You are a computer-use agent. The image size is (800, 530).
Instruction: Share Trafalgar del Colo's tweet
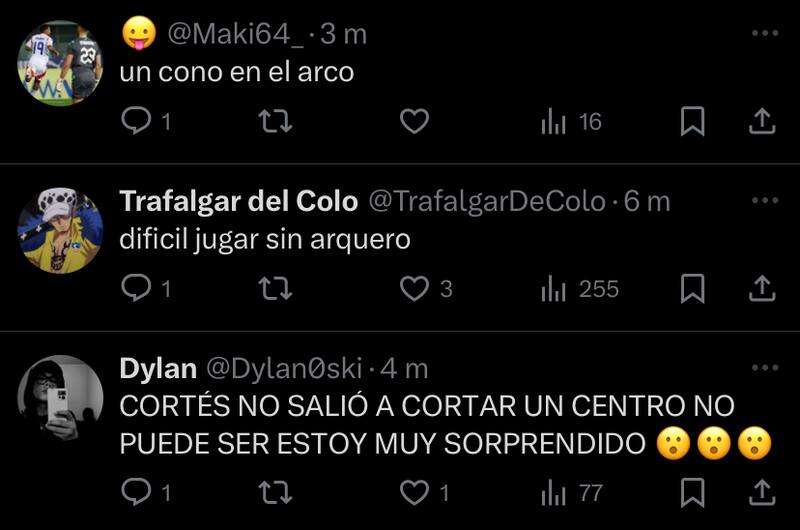click(761, 289)
